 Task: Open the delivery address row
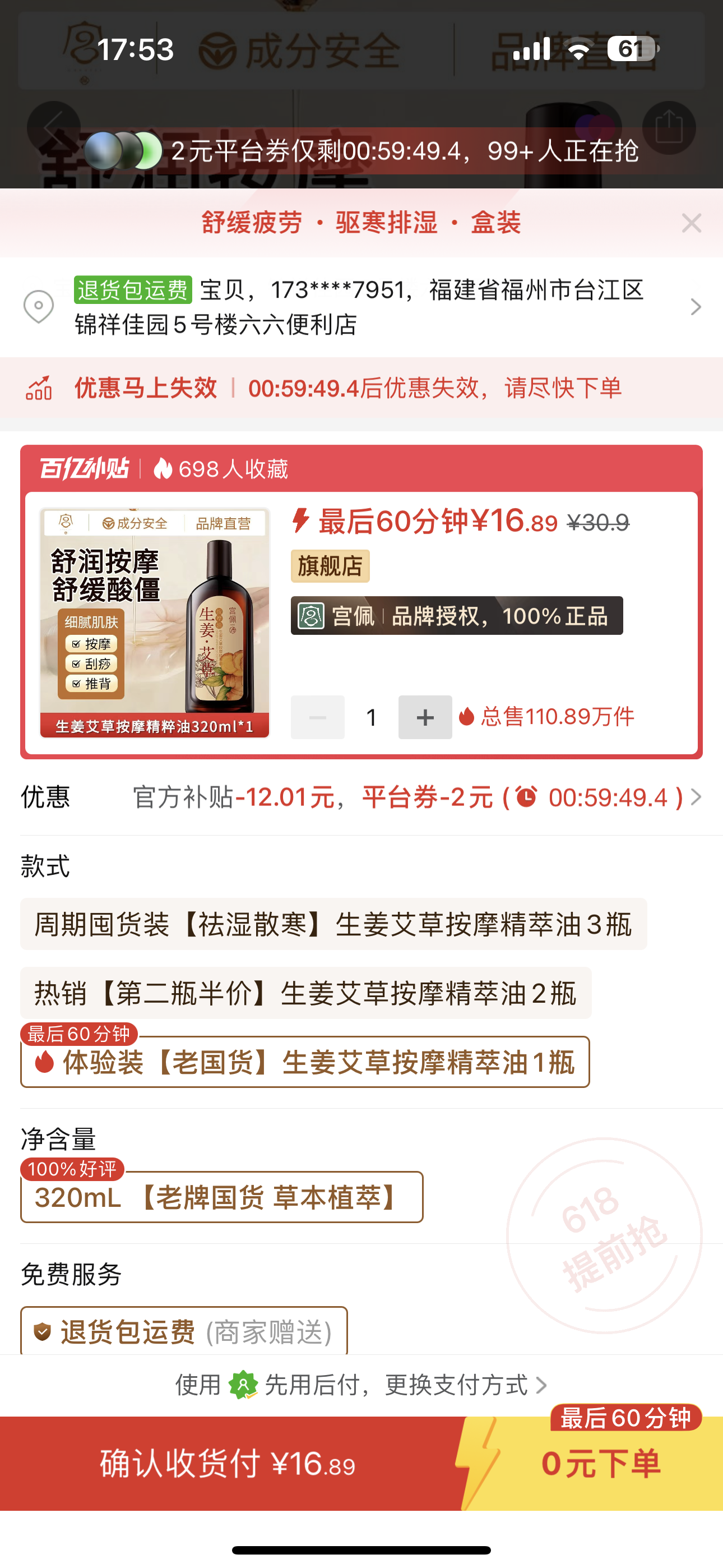(361, 307)
